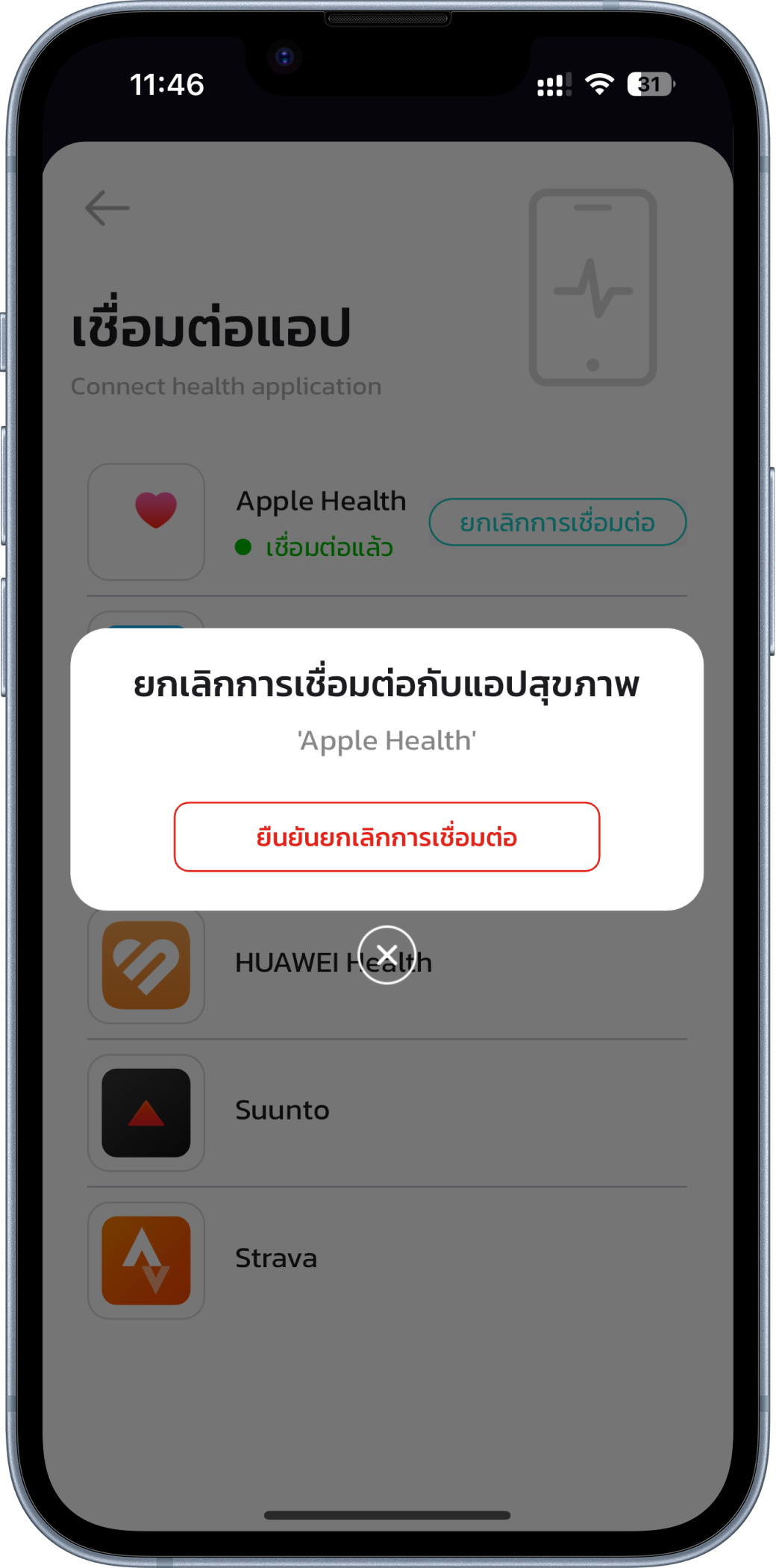The image size is (776, 1568).
Task: Close the disconnect confirmation dialog
Action: (x=387, y=955)
